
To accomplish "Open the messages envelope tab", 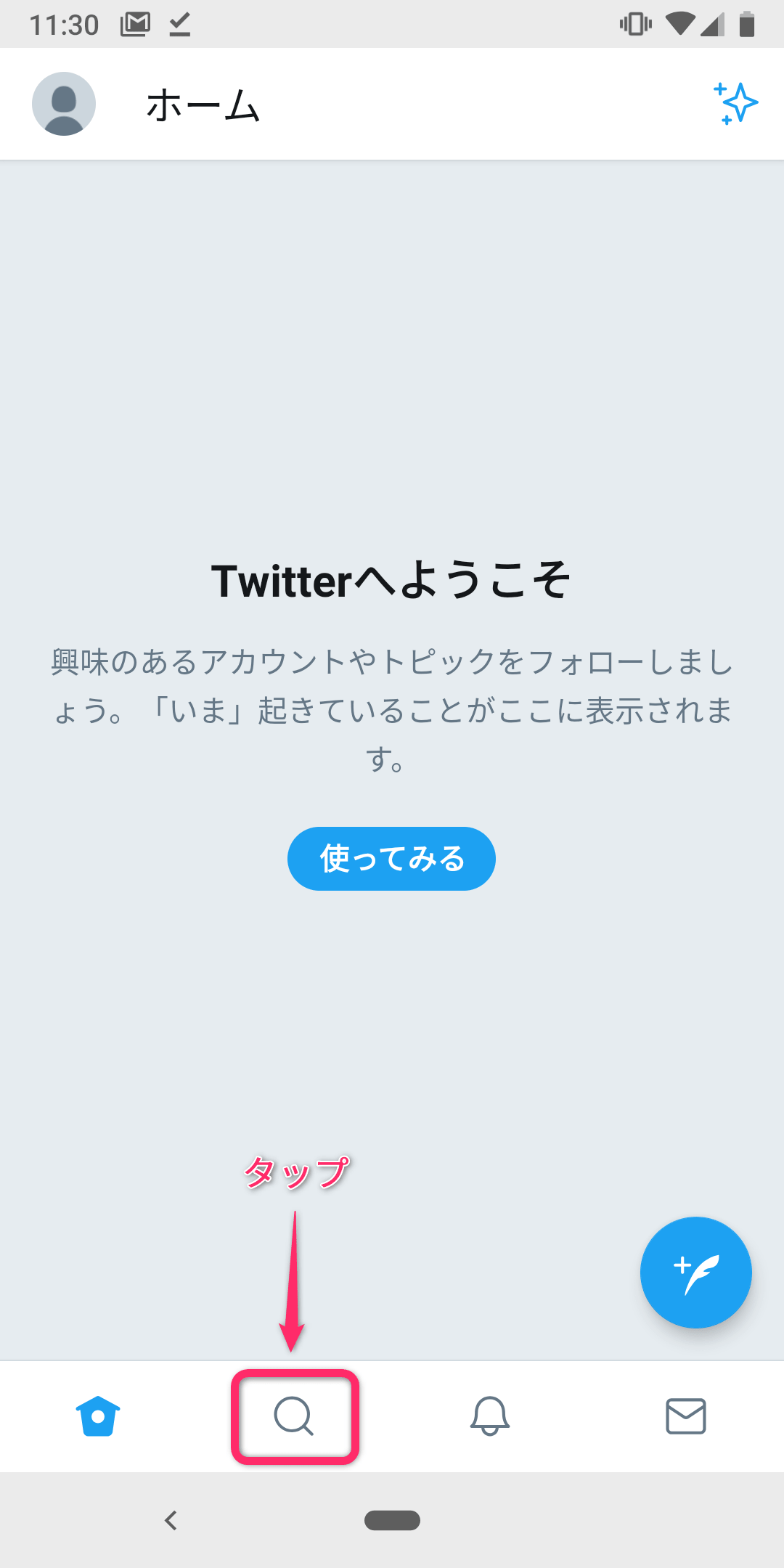I will pos(686,1416).
